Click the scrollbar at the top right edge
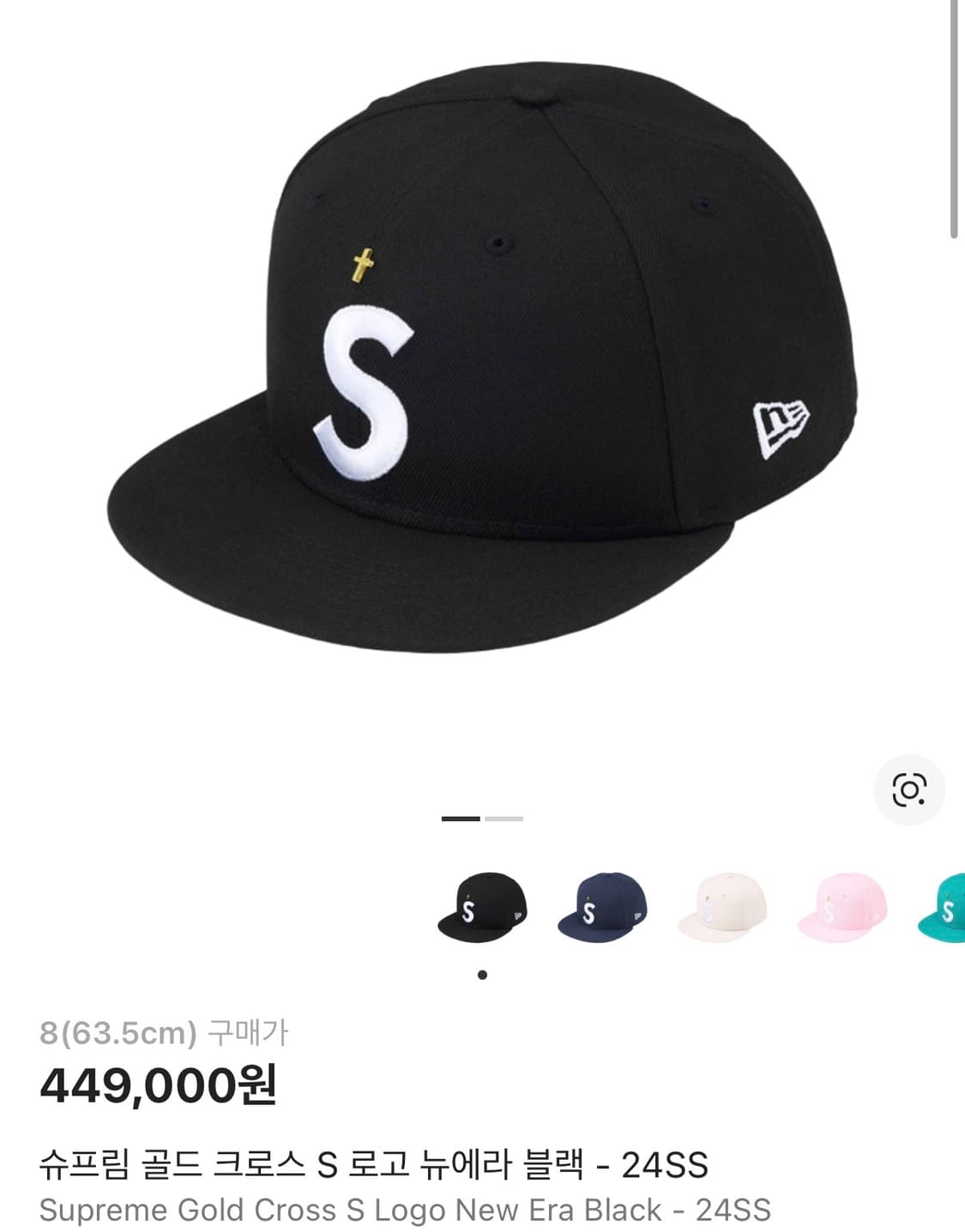 pos(955,120)
